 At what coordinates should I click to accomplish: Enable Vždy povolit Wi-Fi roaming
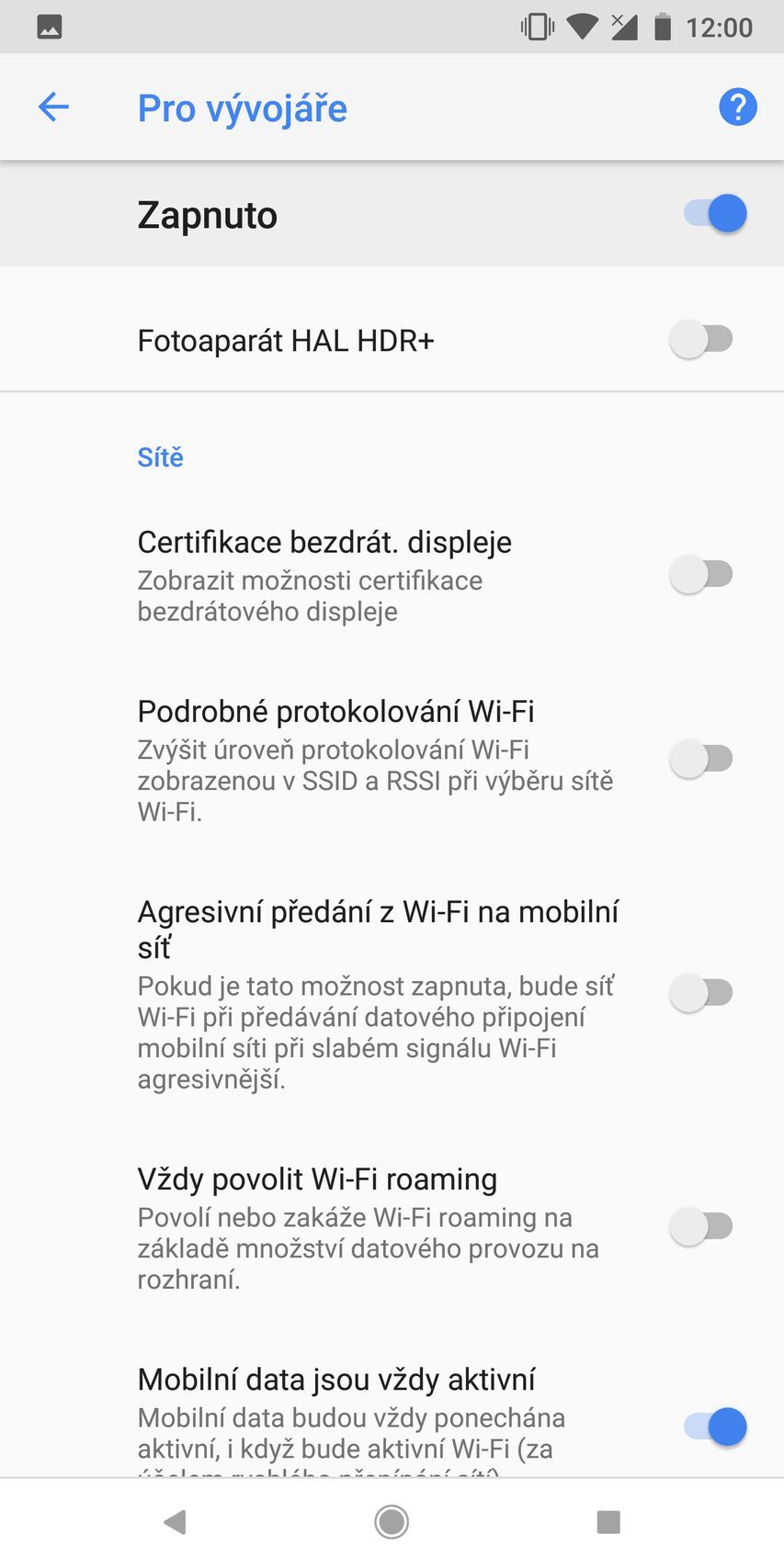pos(702,1225)
